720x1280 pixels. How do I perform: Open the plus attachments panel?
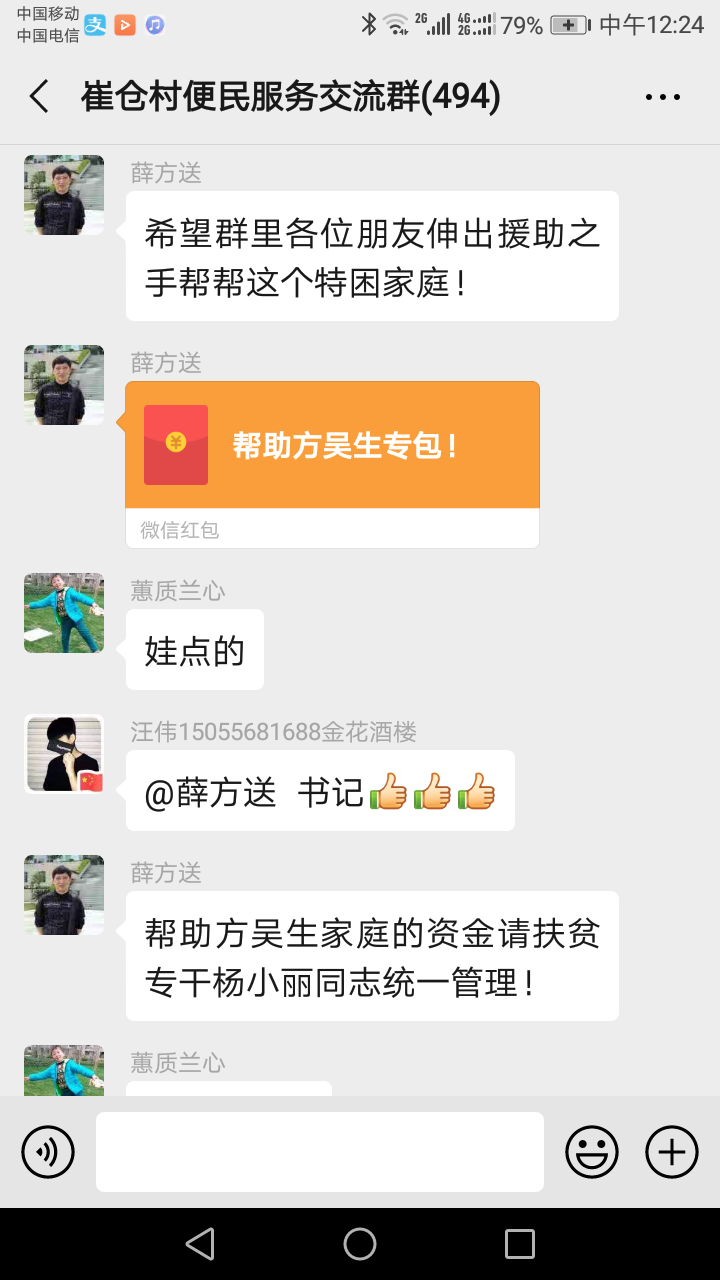point(672,1152)
